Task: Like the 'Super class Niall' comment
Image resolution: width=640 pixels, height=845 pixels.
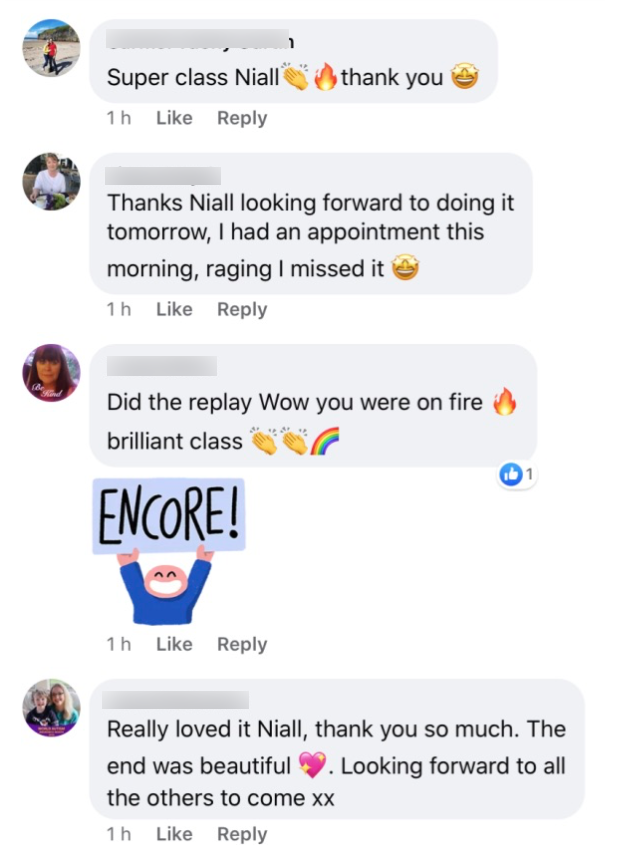Action: pyautogui.click(x=174, y=118)
